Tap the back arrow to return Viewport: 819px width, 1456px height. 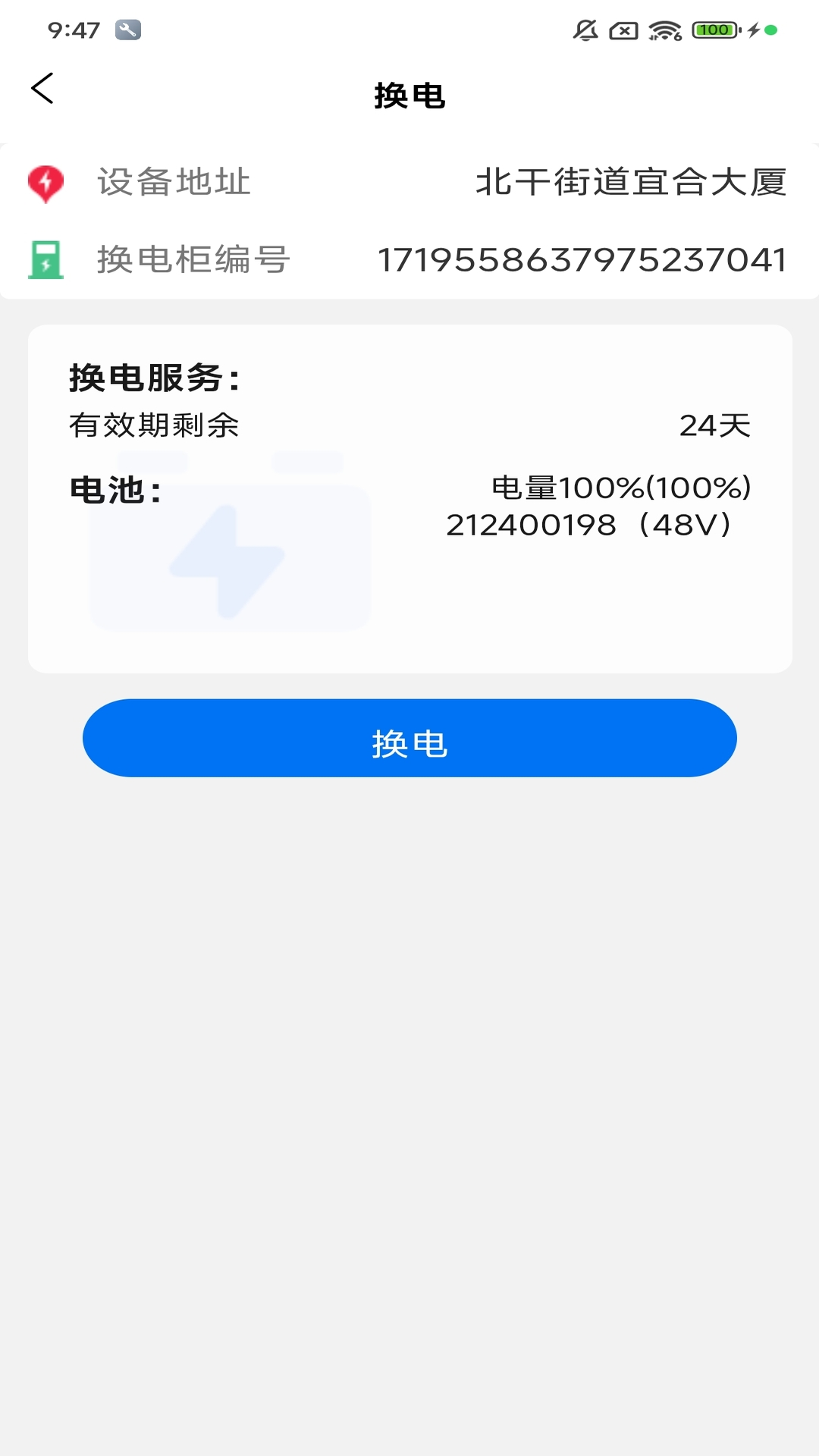(x=43, y=89)
